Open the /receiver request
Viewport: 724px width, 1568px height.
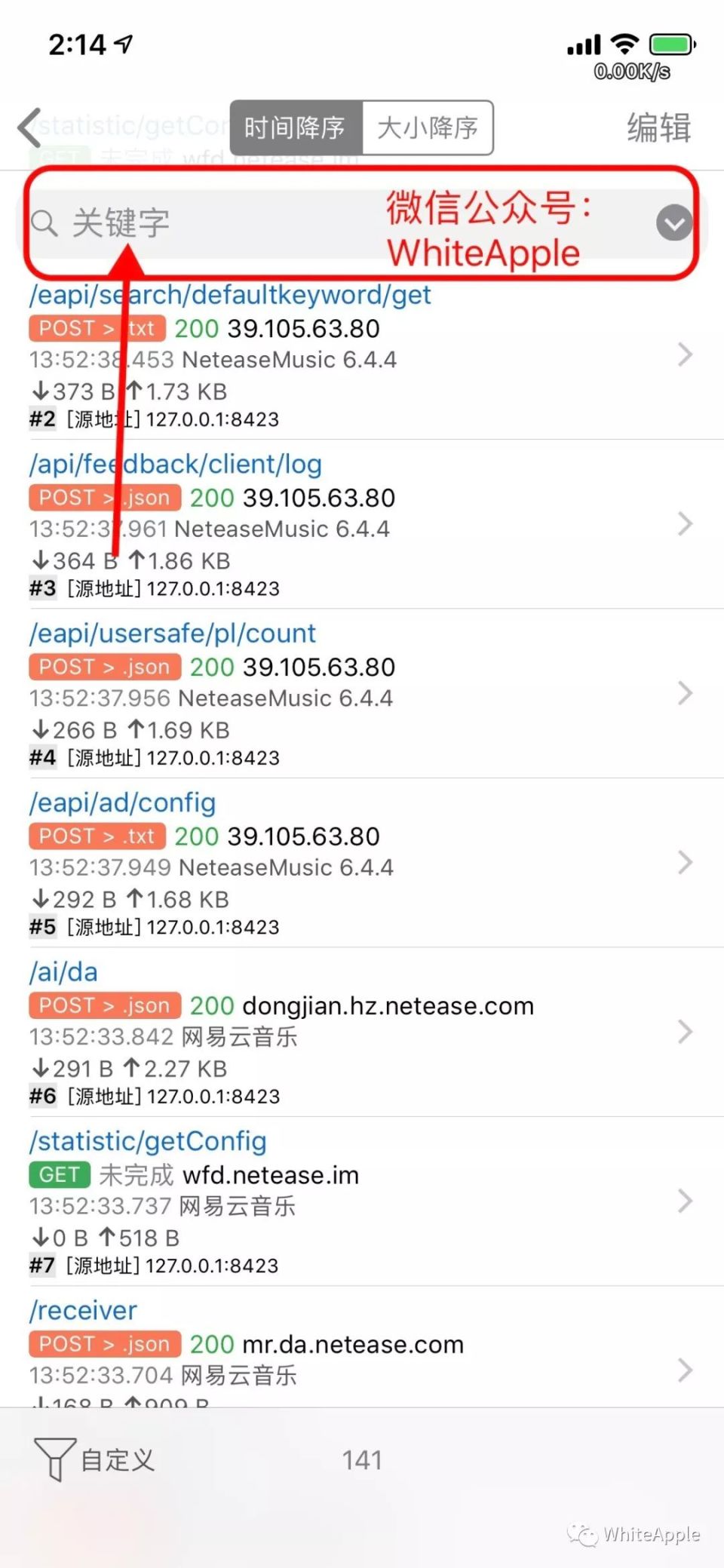362,1348
